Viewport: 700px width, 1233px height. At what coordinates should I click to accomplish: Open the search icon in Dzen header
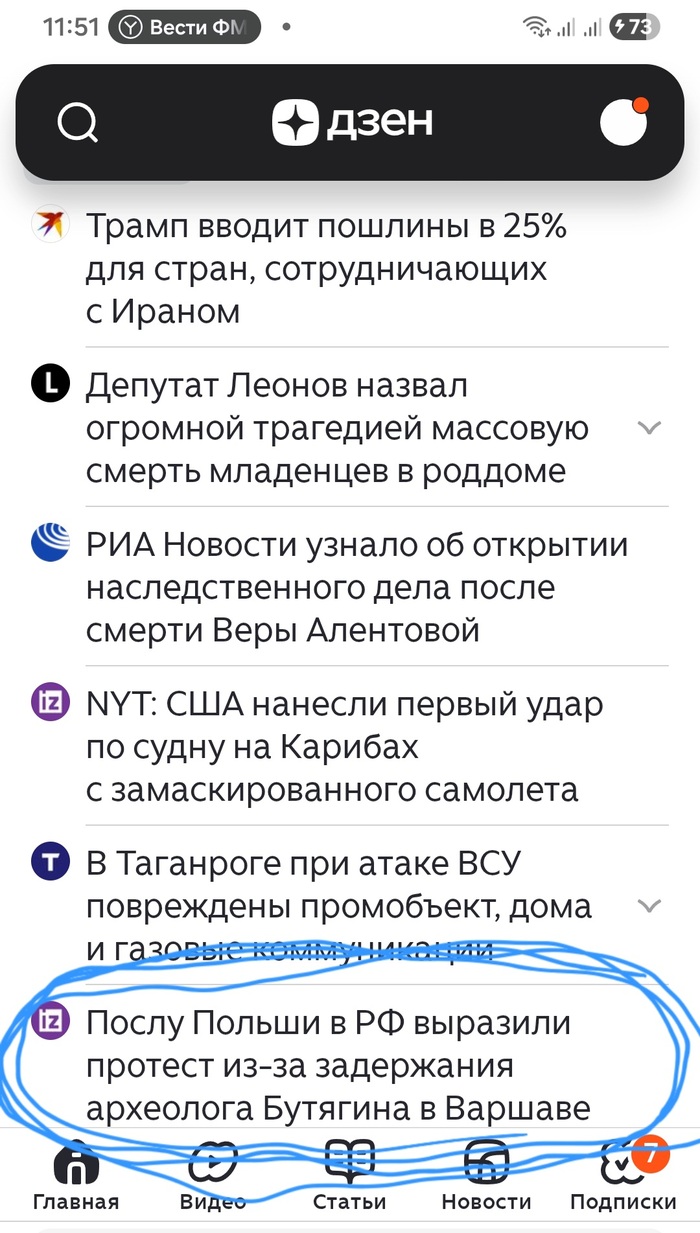78,123
